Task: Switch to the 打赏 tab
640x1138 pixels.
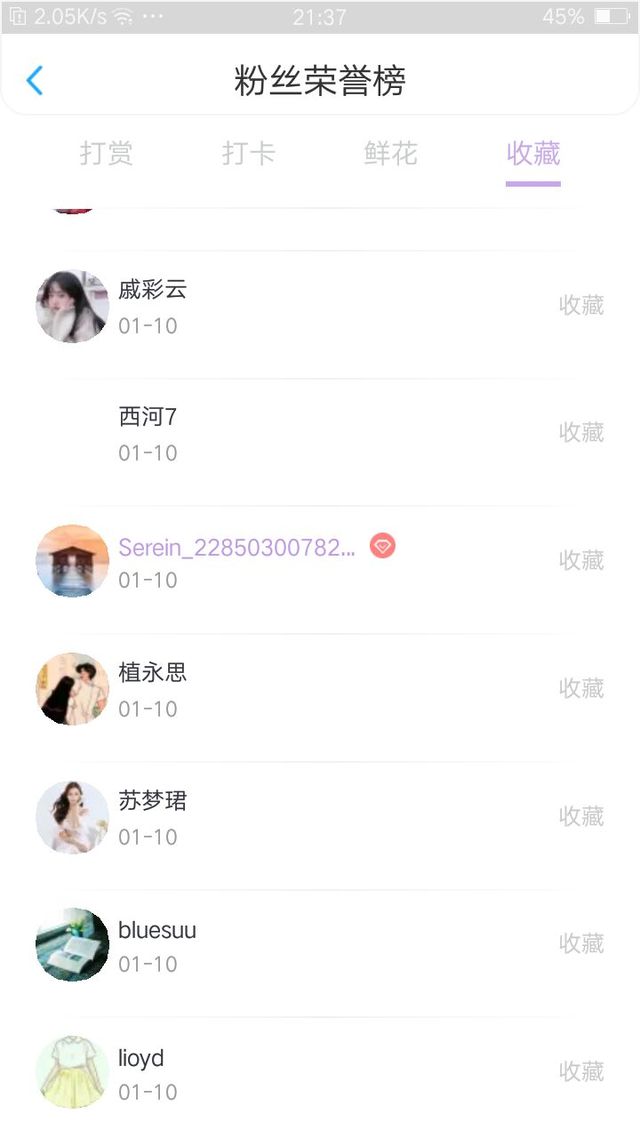Action: [x=107, y=154]
